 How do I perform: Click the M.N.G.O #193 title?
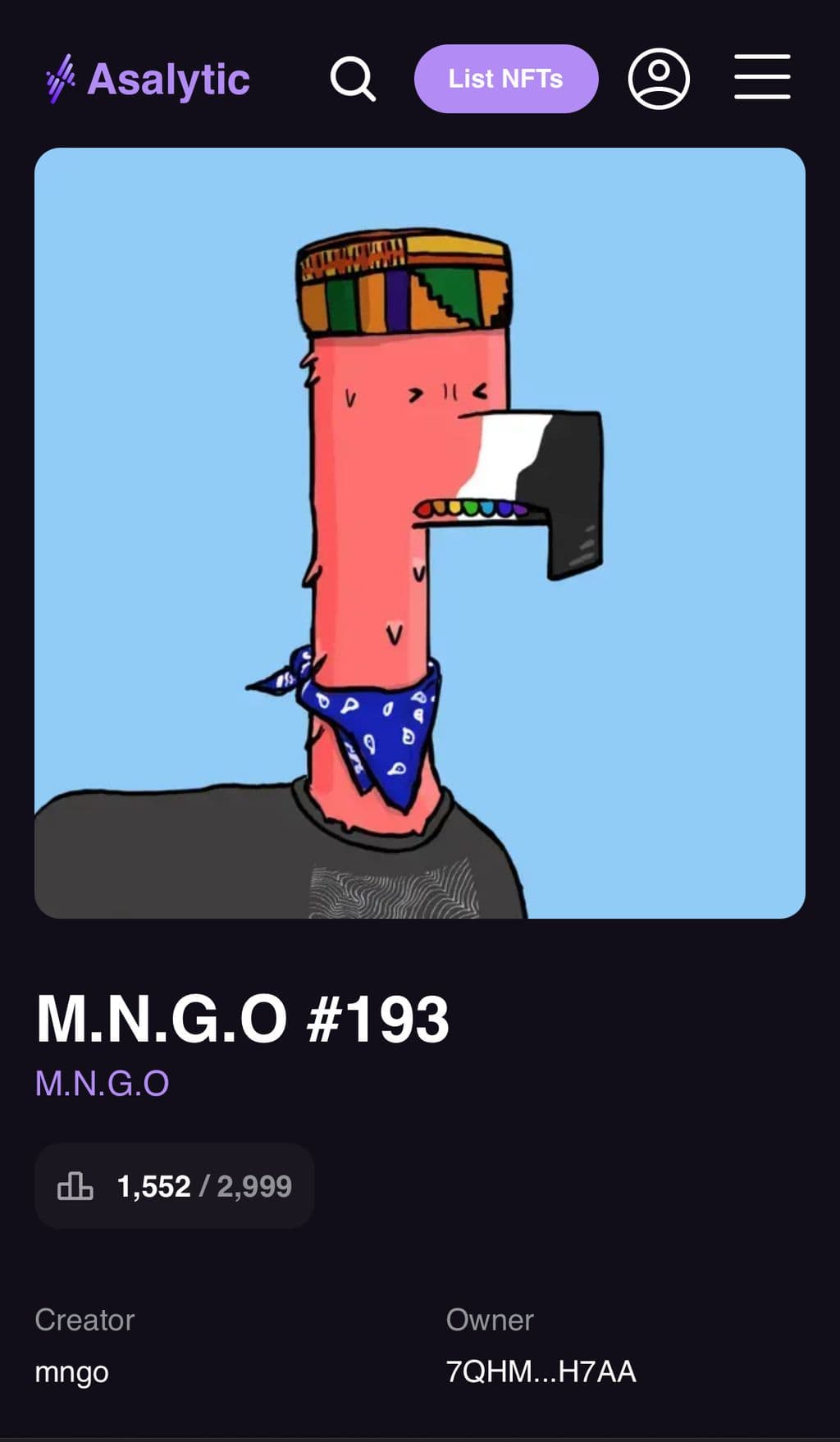click(243, 1019)
